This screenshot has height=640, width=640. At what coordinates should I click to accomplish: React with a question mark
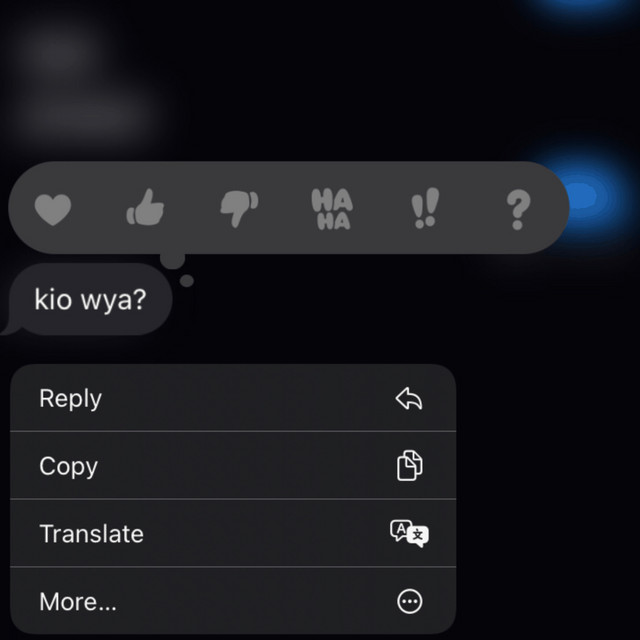point(517,209)
